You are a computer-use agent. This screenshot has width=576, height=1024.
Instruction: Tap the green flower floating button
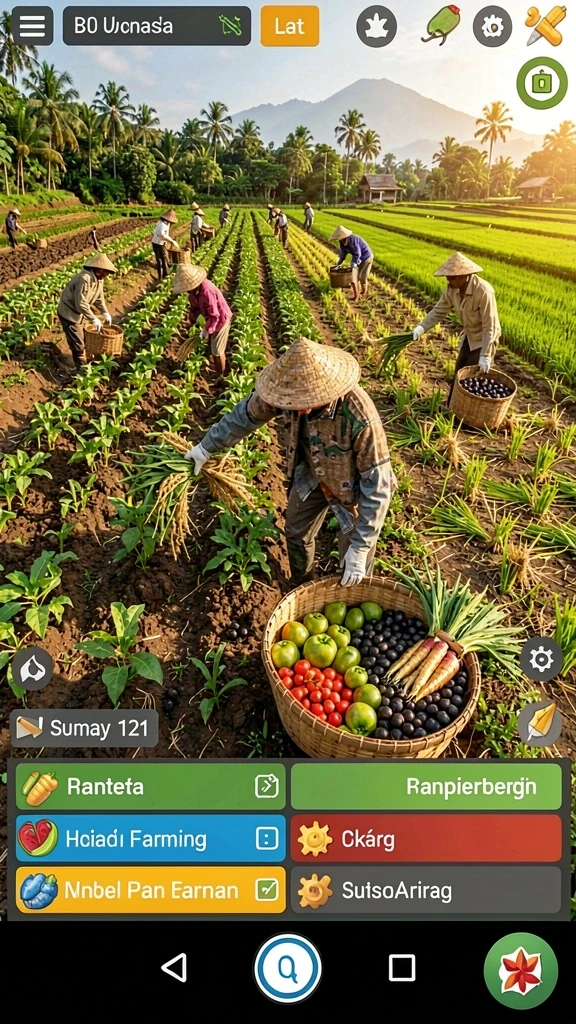pyautogui.click(x=520, y=970)
